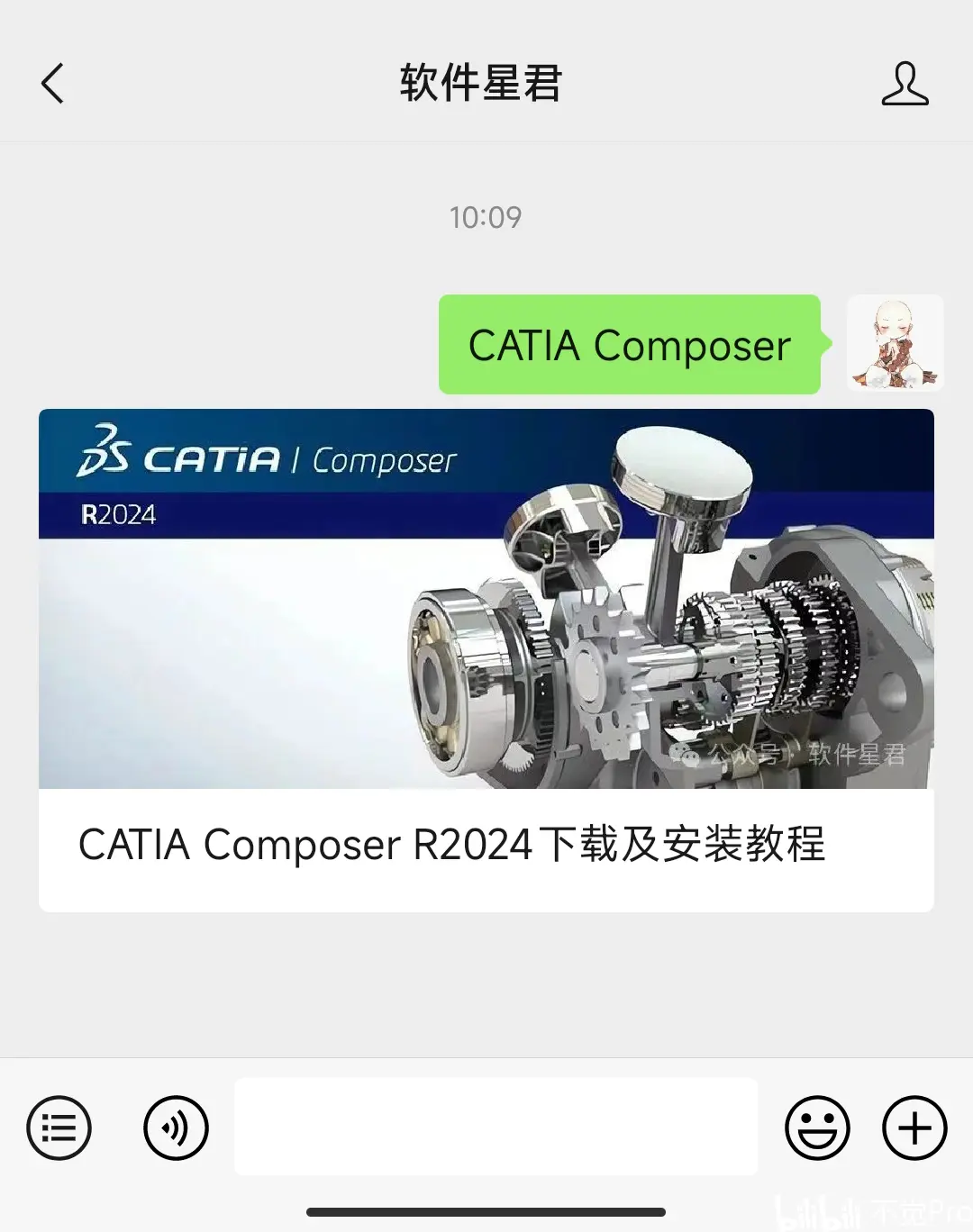
Task: Switch to voice message input
Action: (x=176, y=1128)
